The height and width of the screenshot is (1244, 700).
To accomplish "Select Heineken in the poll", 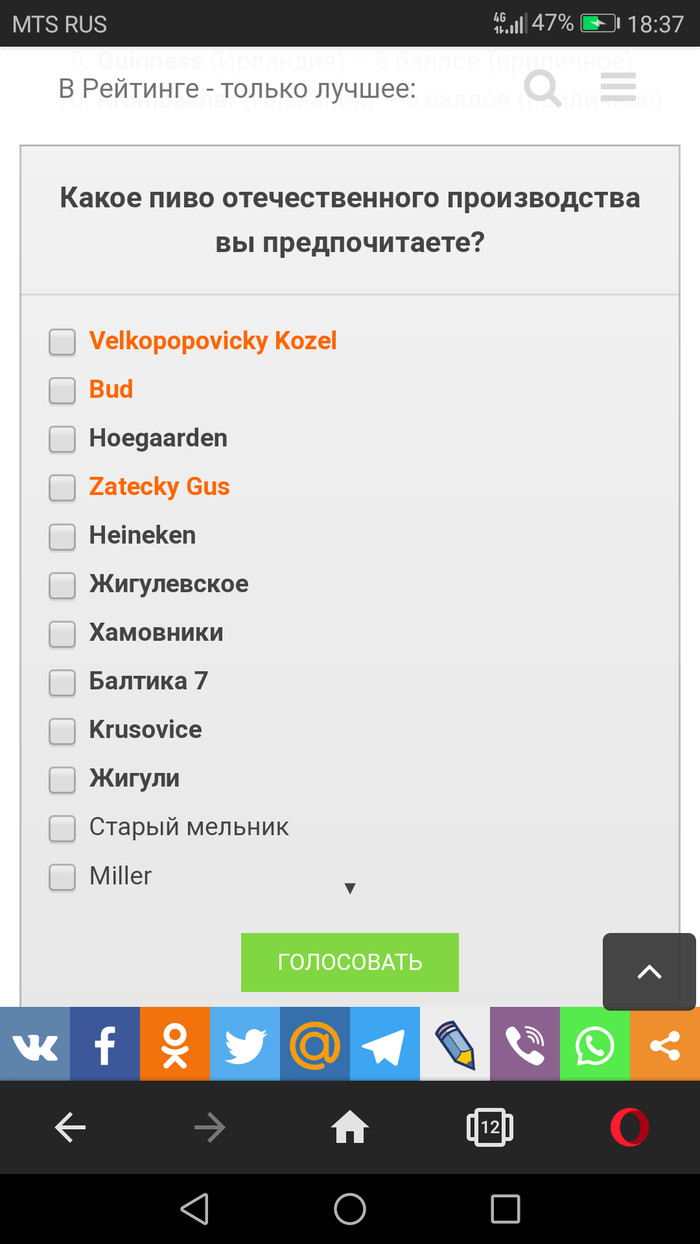I will 63,536.
